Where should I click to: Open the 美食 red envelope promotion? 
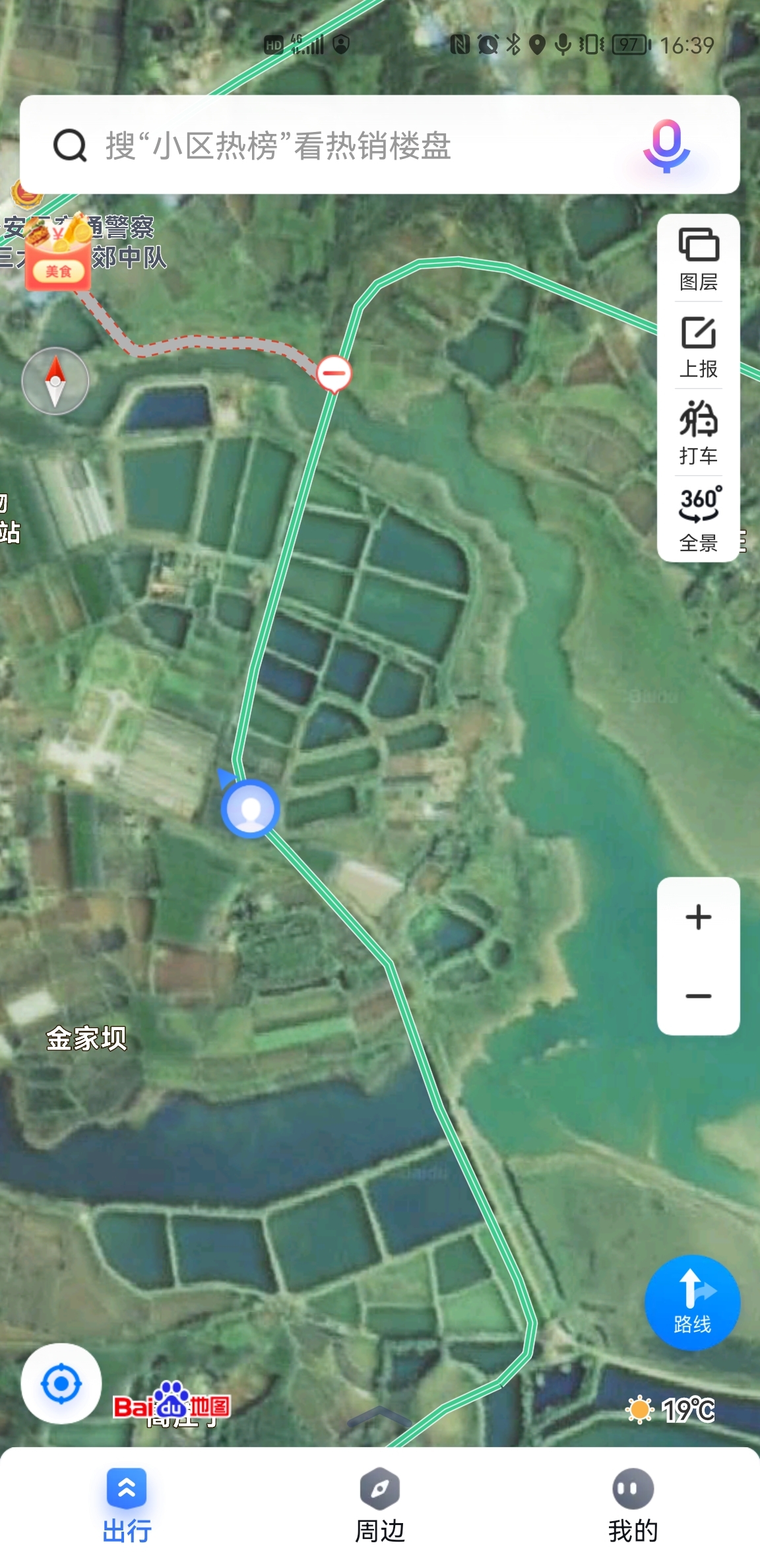click(x=58, y=254)
